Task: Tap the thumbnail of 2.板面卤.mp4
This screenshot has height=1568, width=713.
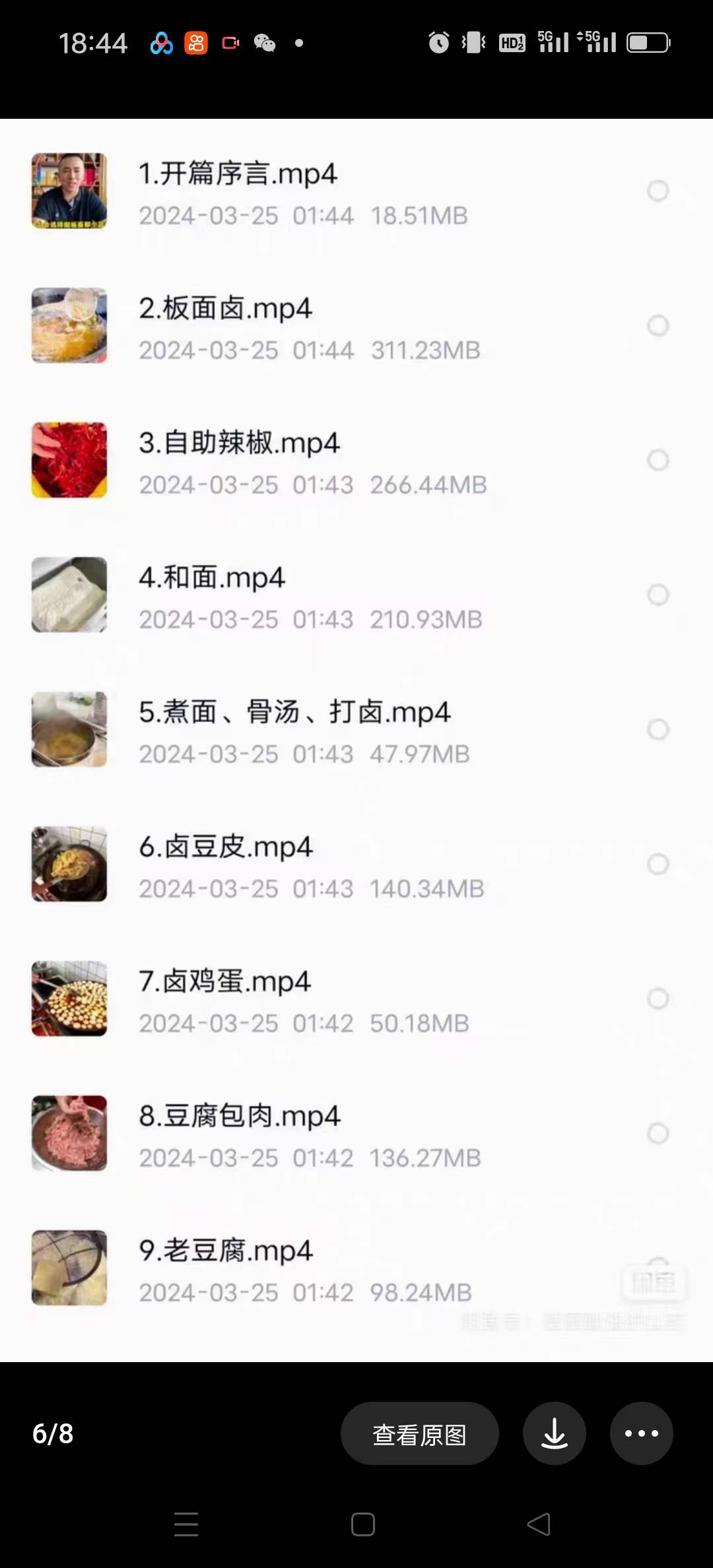Action: tap(69, 326)
